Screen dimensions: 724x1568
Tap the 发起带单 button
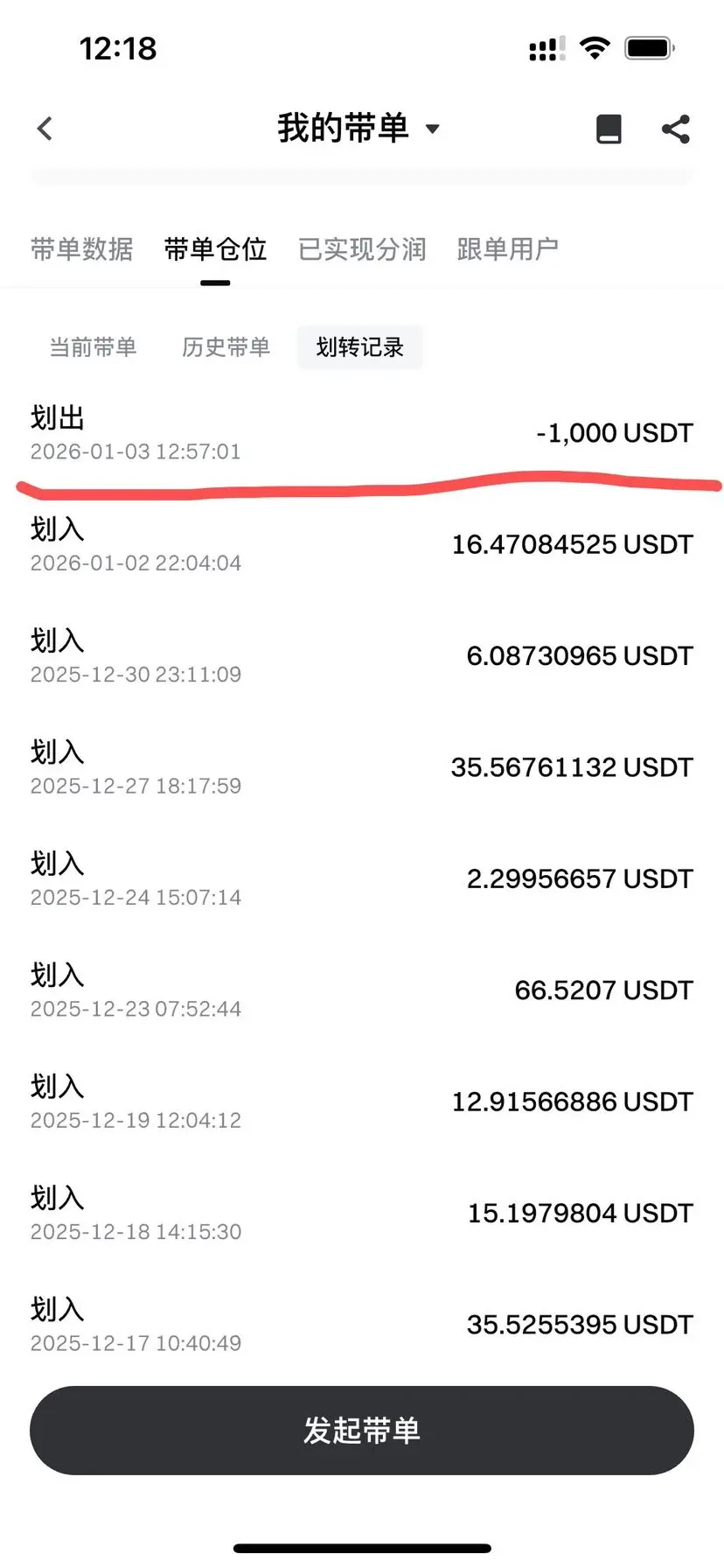click(362, 1431)
